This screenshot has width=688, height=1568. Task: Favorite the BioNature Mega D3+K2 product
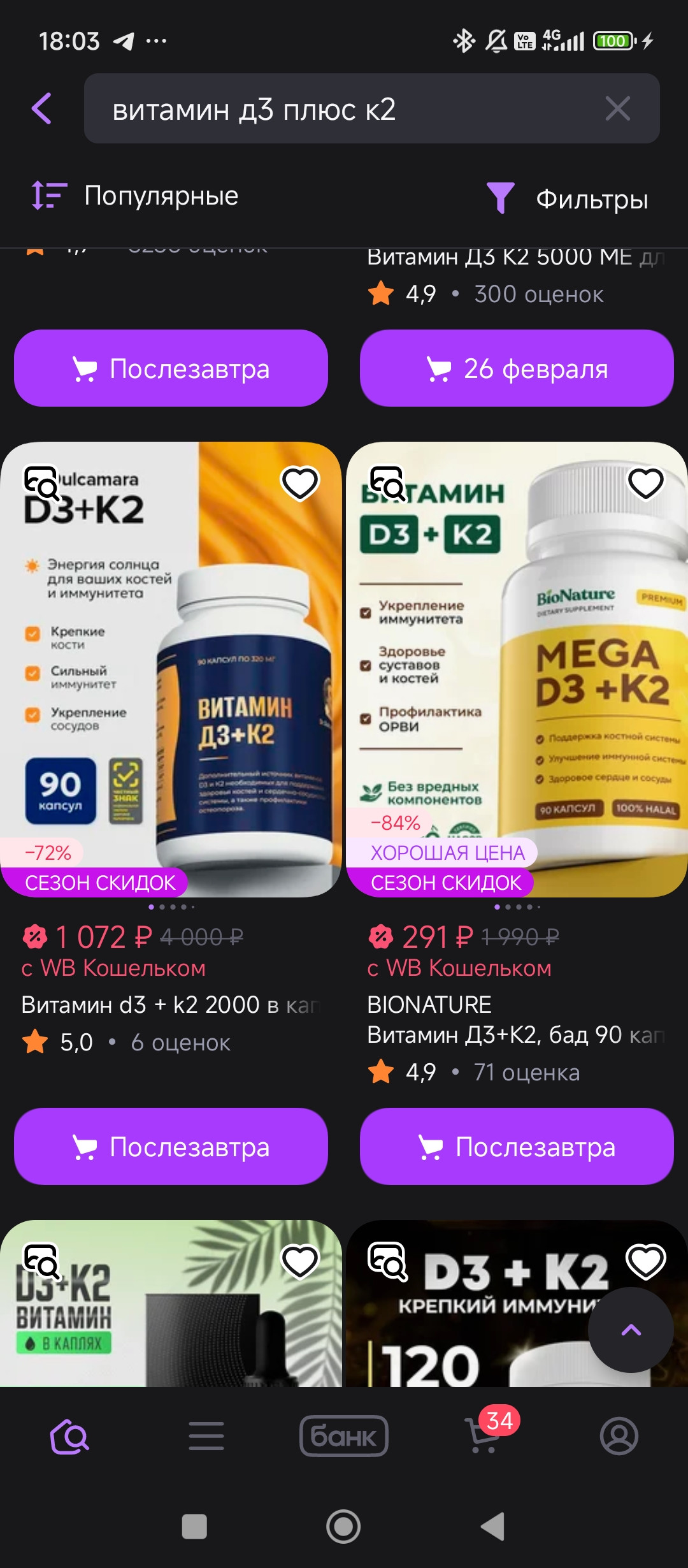[645, 483]
